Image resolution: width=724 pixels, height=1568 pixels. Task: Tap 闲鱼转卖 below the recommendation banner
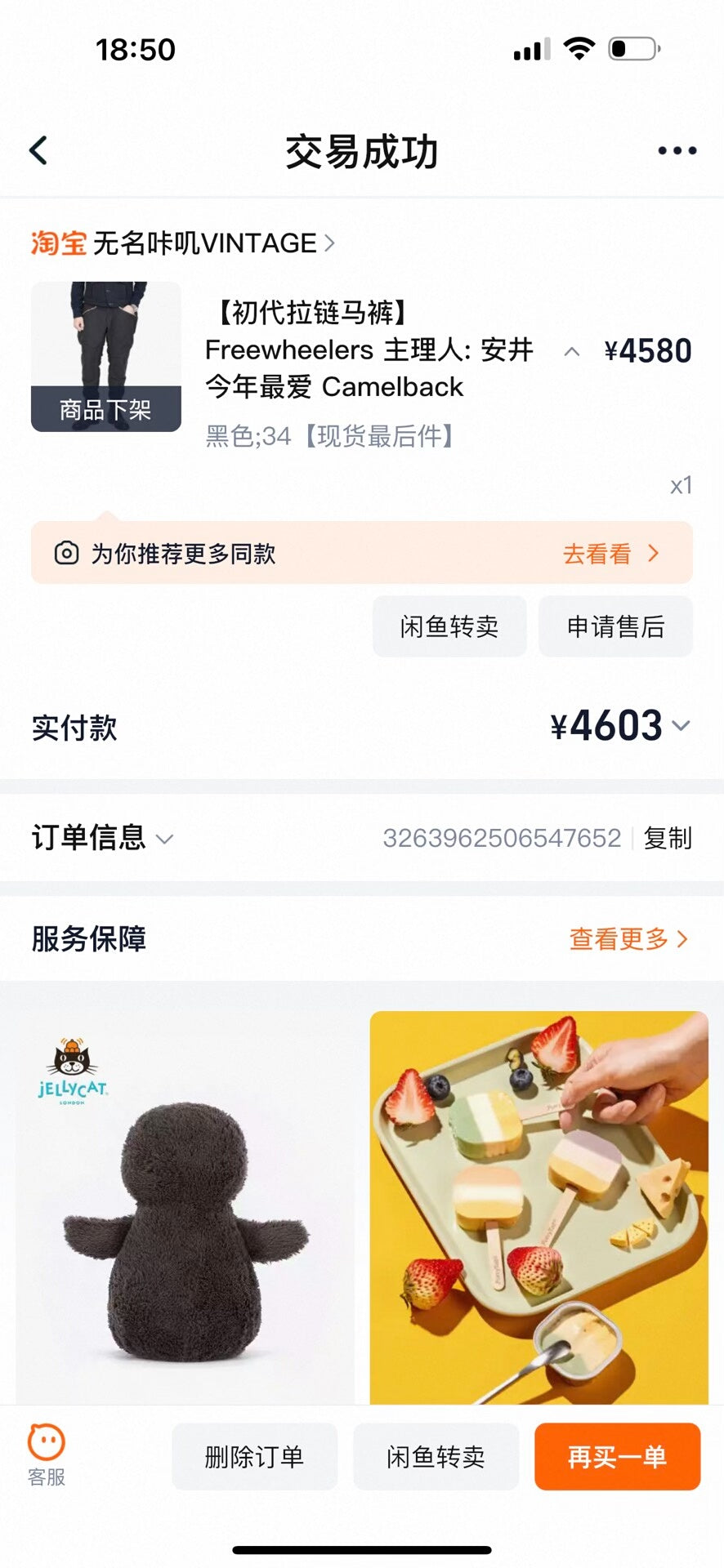[x=449, y=626]
